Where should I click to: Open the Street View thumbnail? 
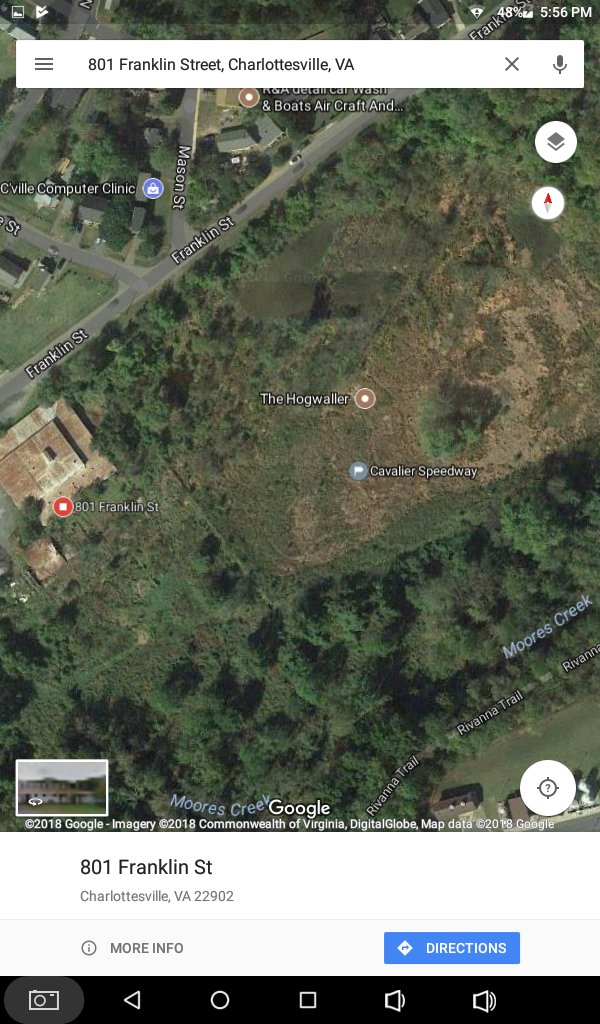[62, 787]
